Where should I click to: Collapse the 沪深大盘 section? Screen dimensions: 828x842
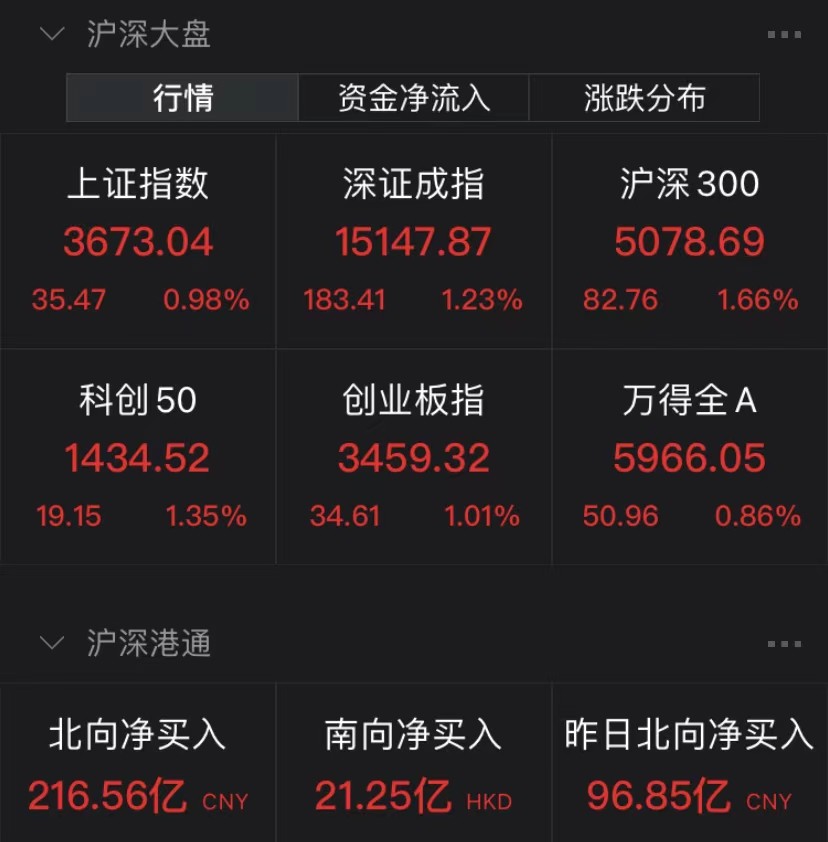pos(51,35)
